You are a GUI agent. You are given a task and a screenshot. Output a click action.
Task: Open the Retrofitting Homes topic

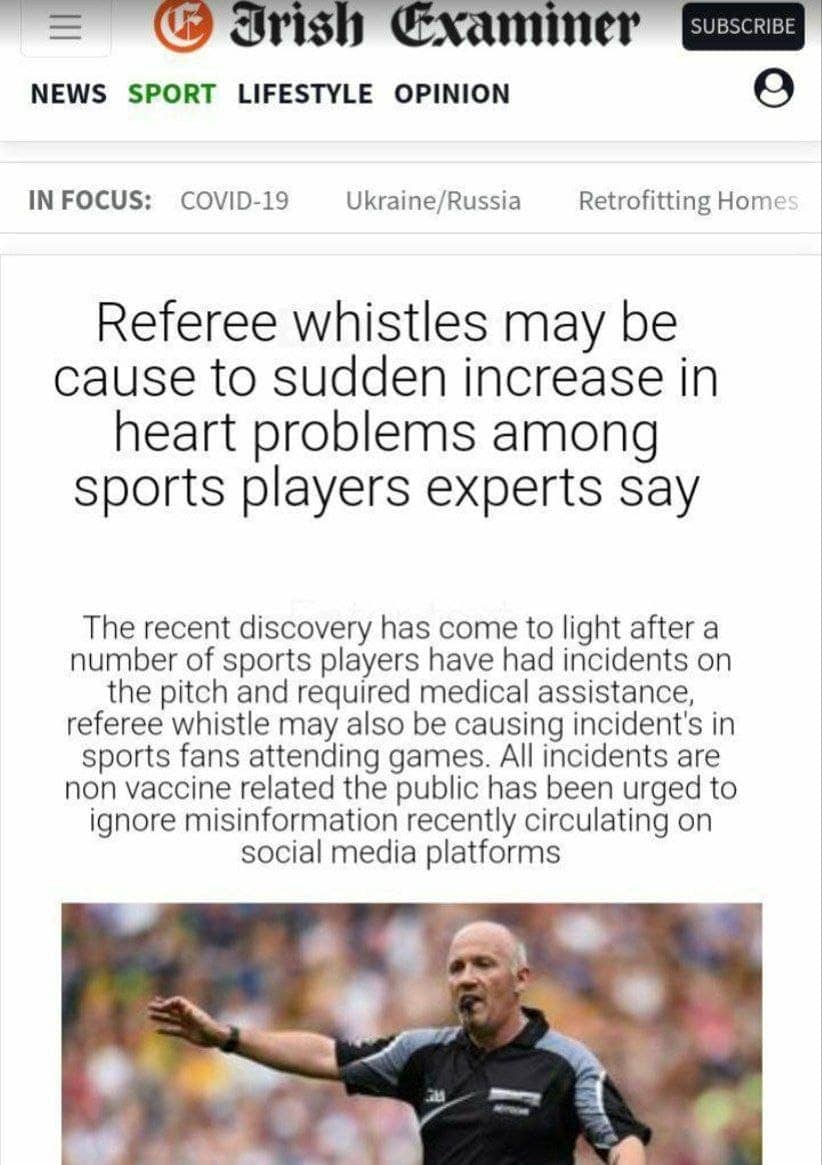pos(688,200)
